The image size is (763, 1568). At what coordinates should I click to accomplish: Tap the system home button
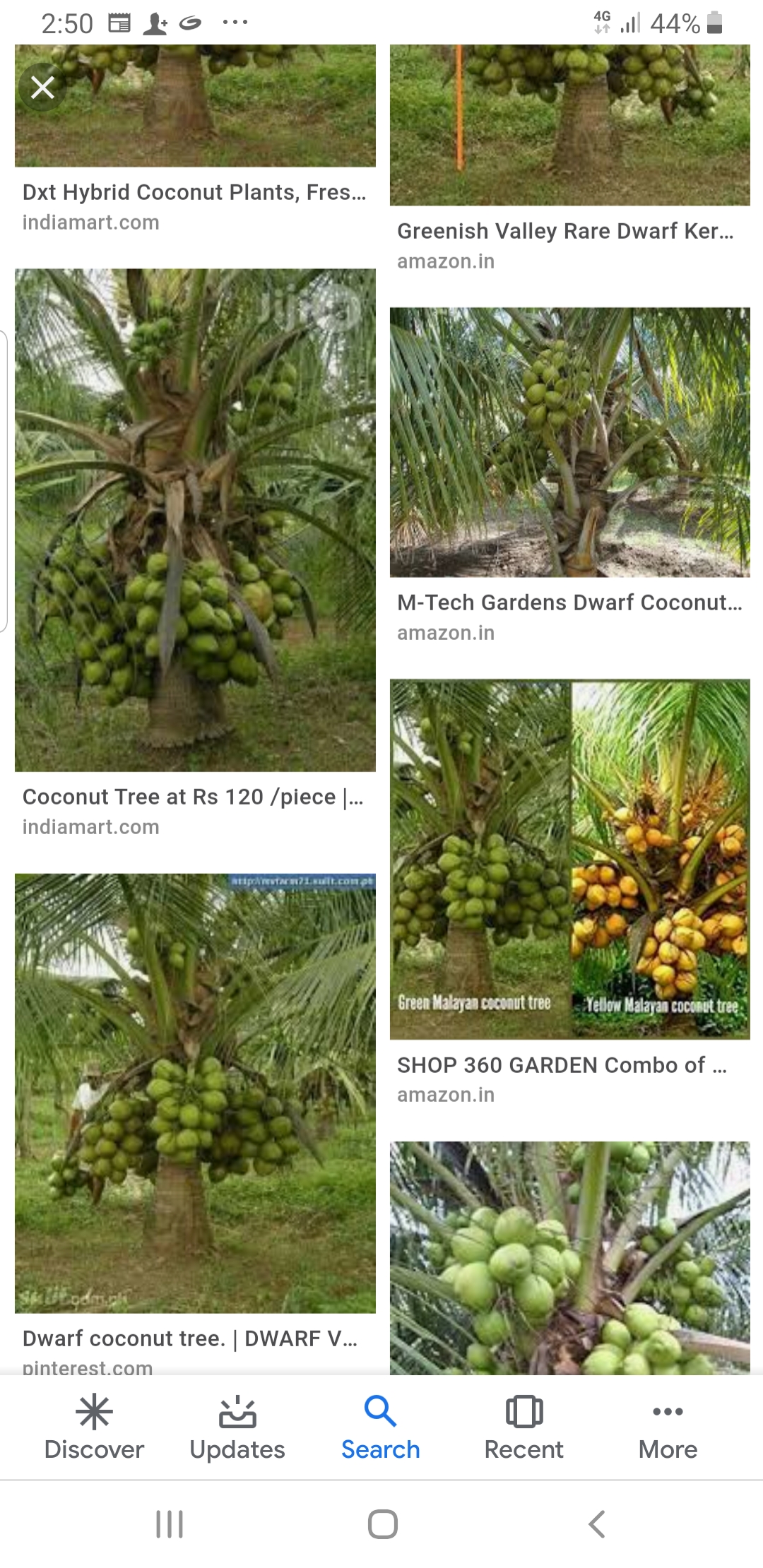click(382, 1524)
